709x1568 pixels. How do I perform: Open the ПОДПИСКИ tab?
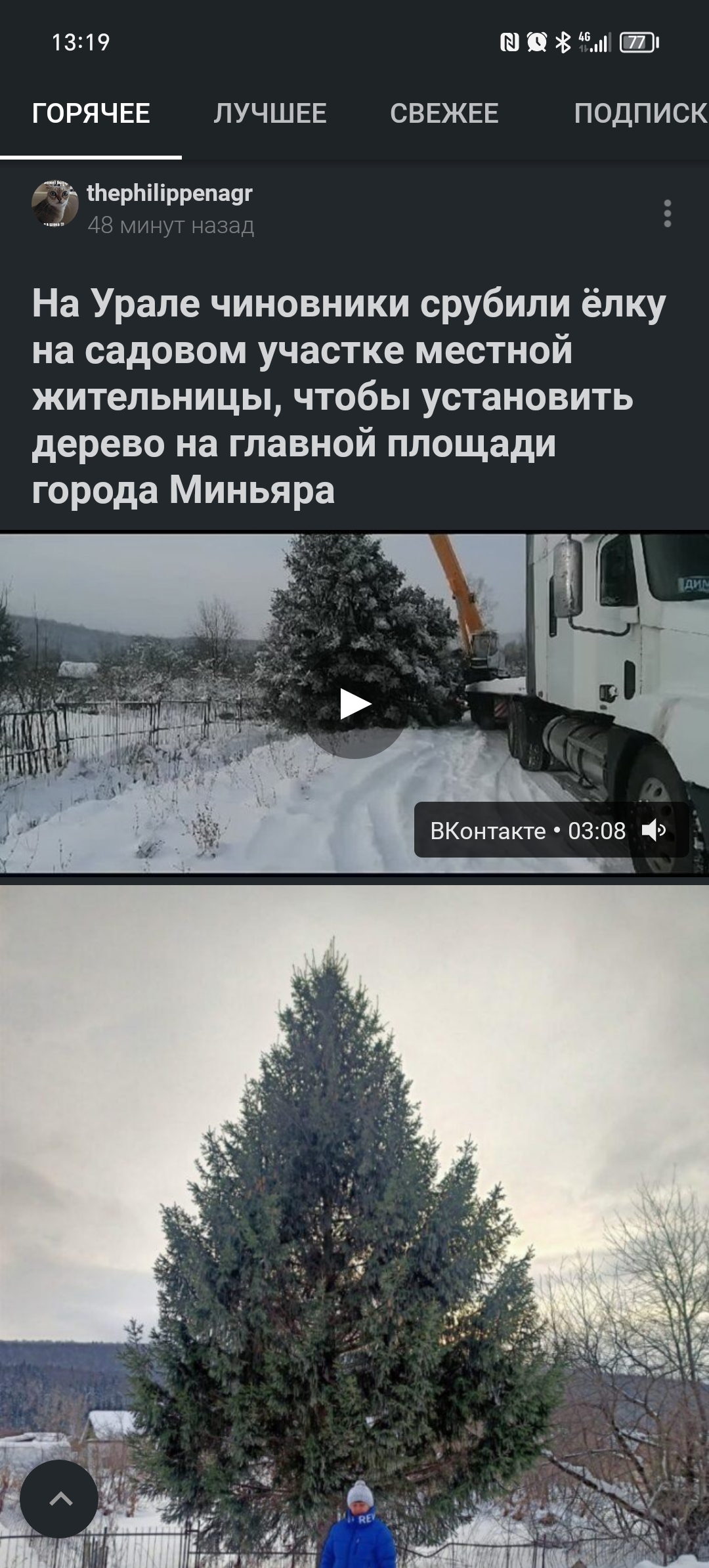coord(640,114)
